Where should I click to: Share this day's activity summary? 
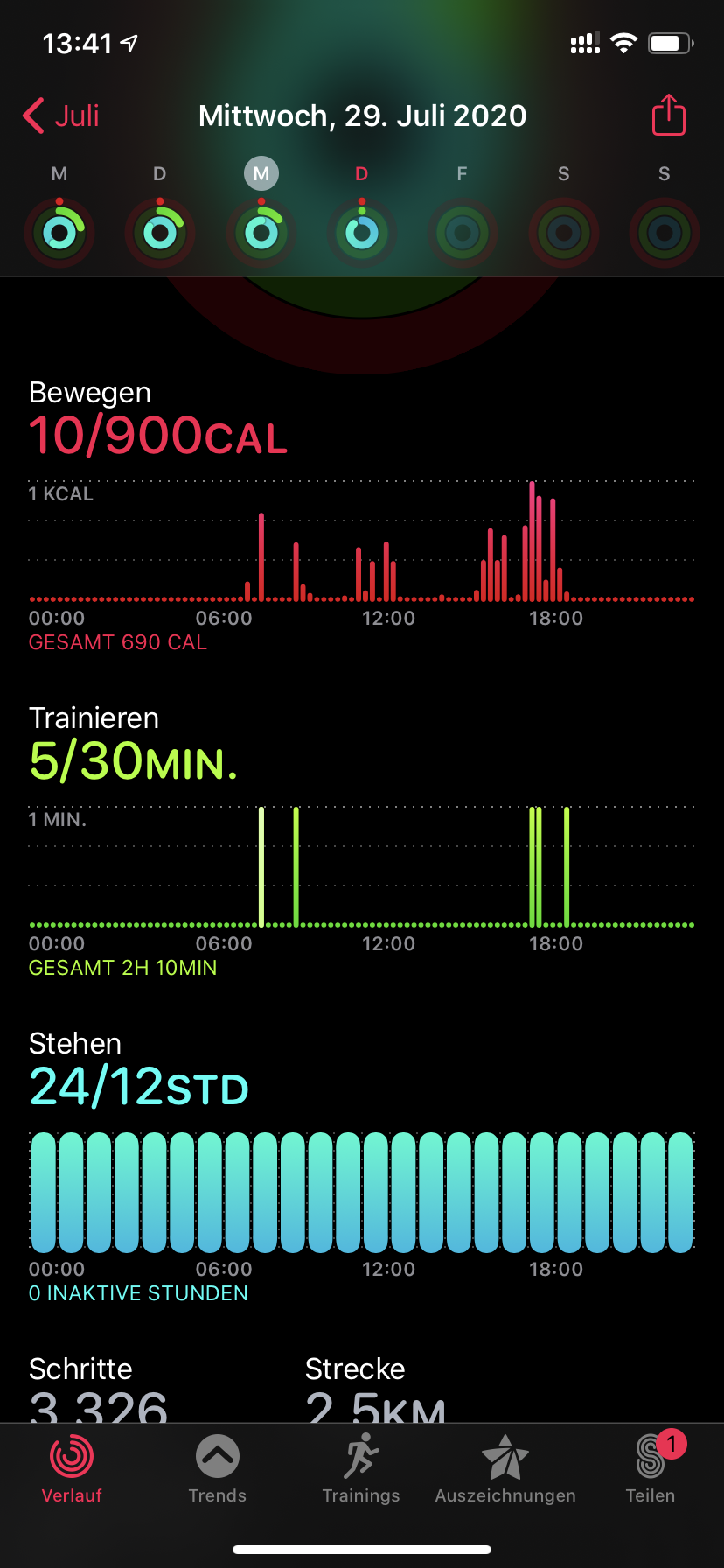point(668,115)
